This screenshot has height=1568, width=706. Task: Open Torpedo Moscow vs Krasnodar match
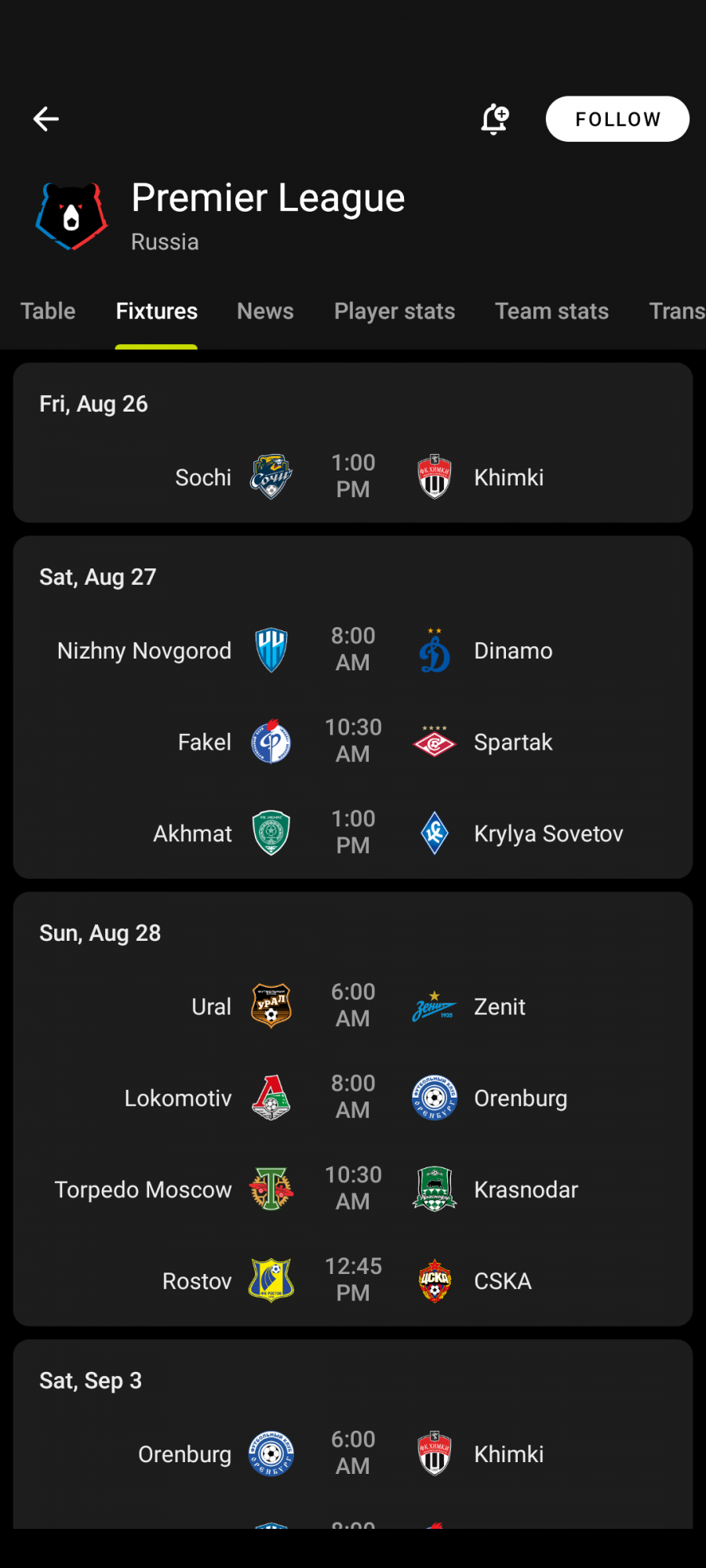coord(353,1189)
